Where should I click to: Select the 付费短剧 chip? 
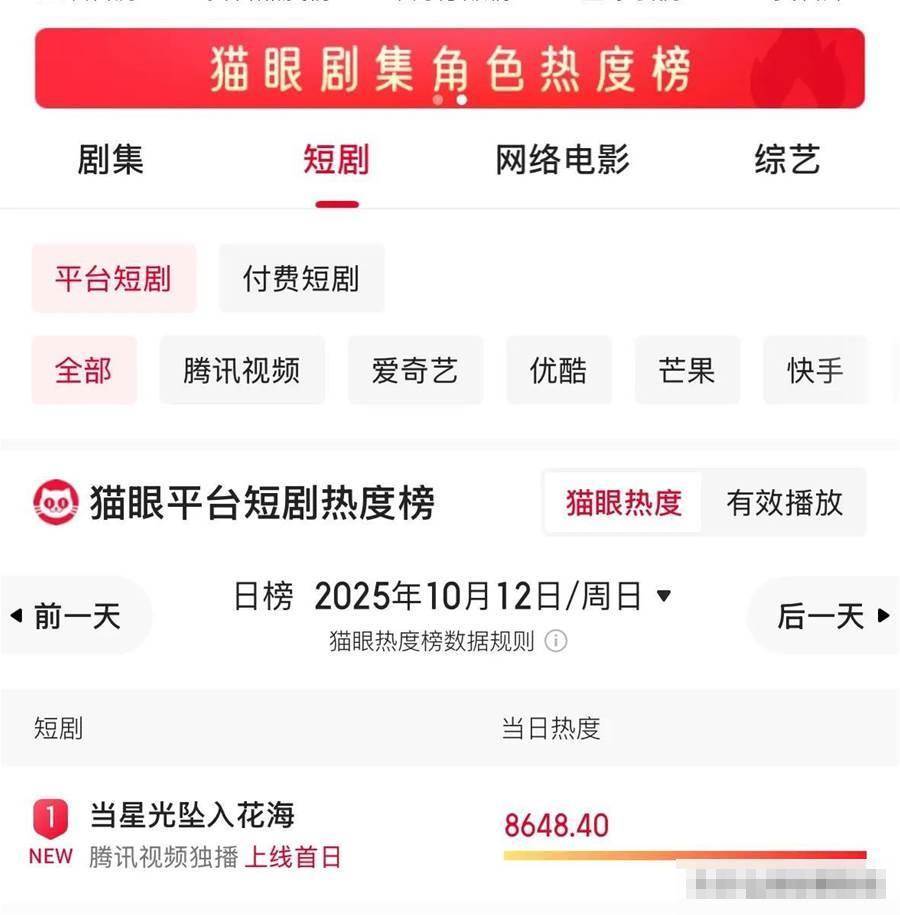click(x=301, y=278)
